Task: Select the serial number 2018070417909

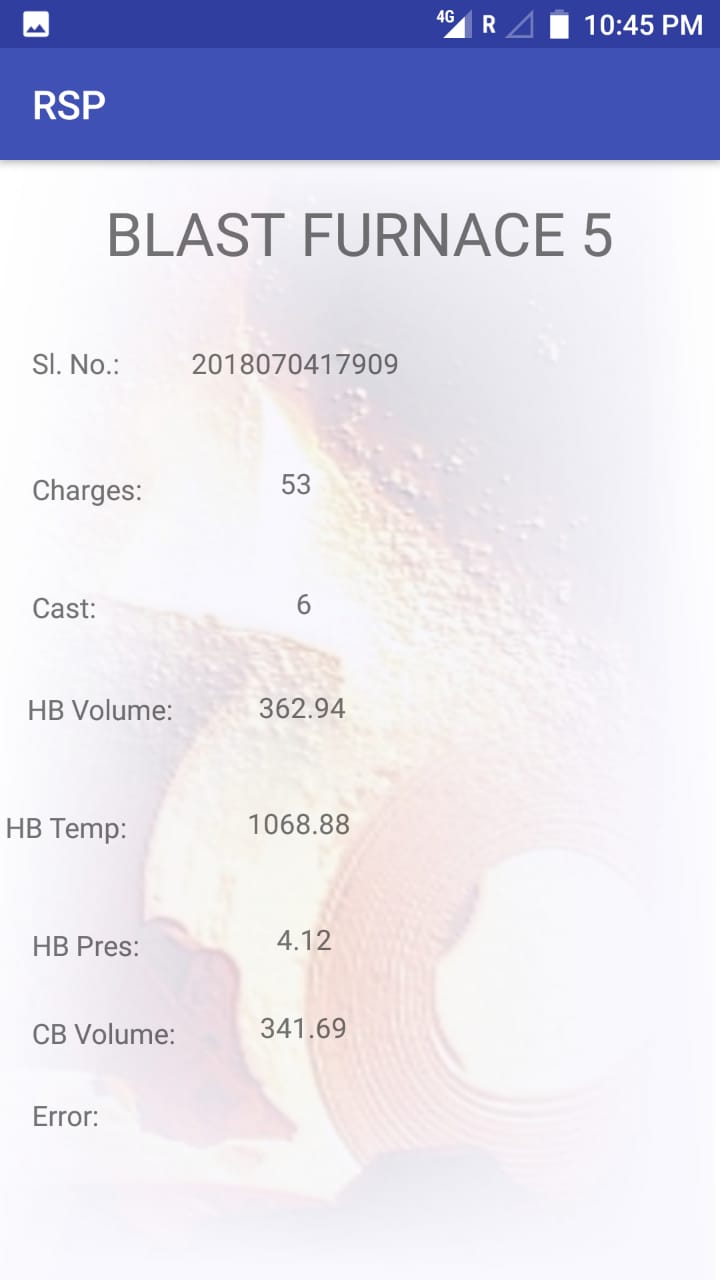Action: (296, 364)
